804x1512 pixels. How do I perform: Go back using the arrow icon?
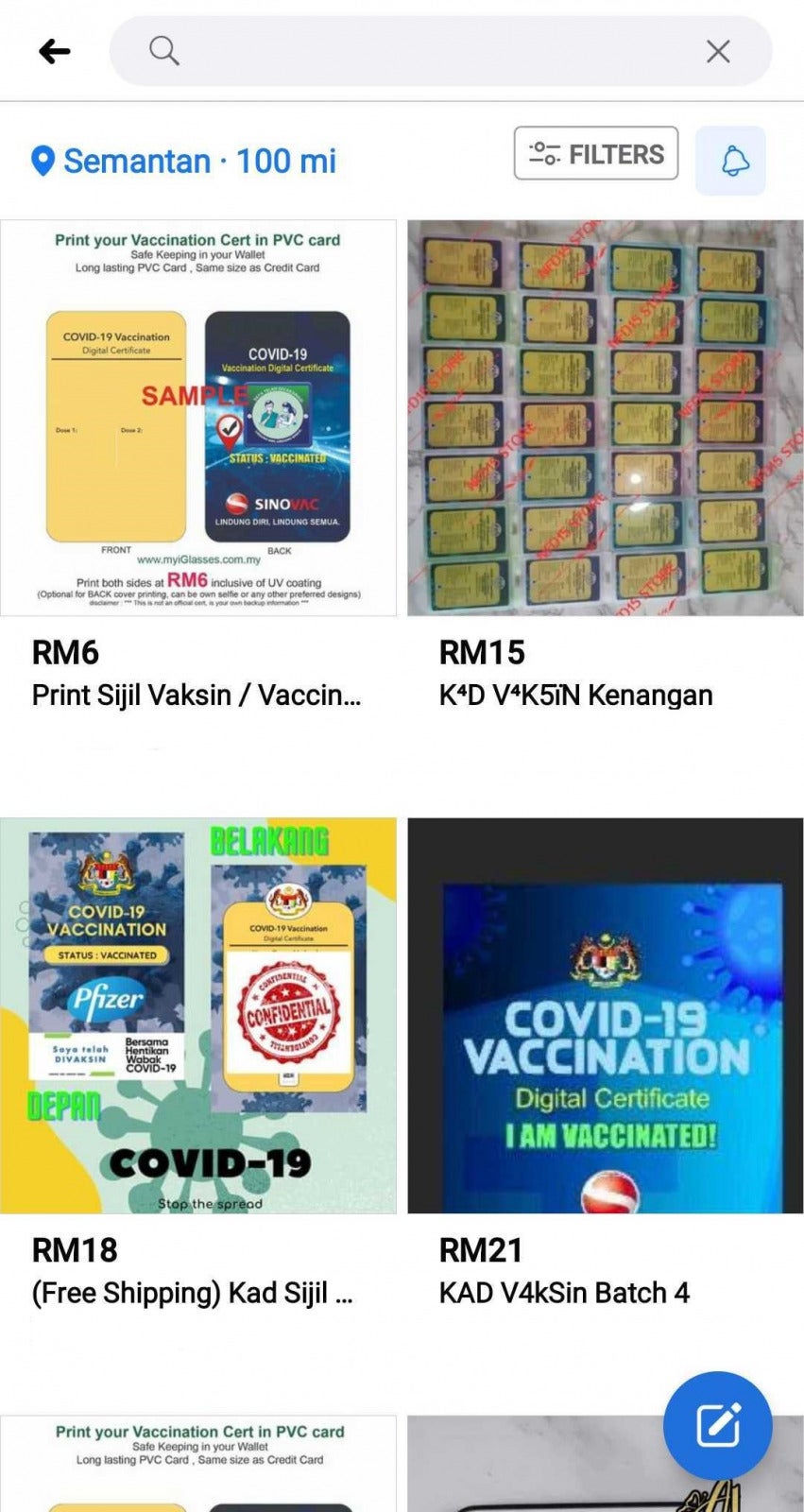click(x=55, y=51)
